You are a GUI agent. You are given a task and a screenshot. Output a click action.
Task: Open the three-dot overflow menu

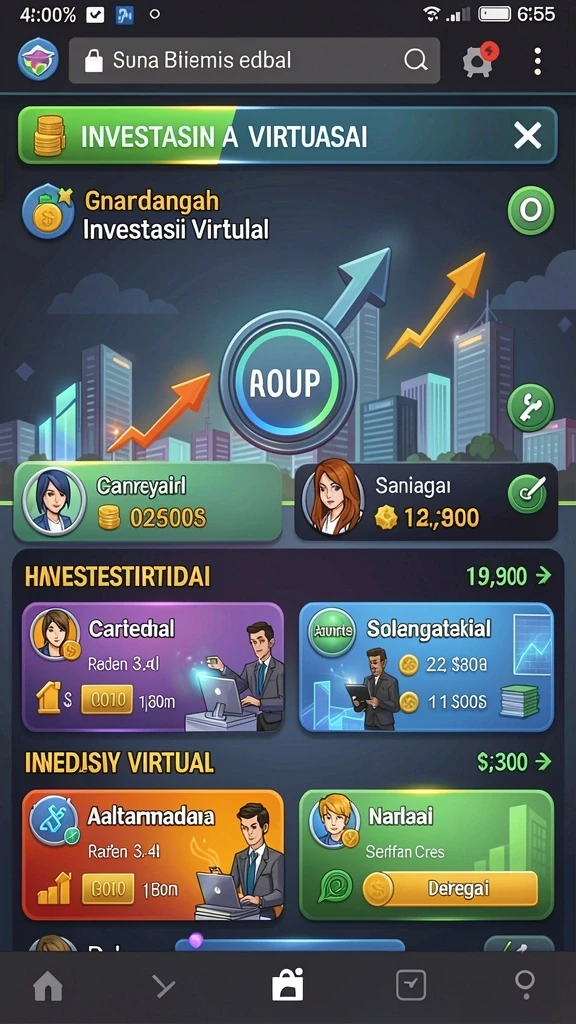pos(537,61)
